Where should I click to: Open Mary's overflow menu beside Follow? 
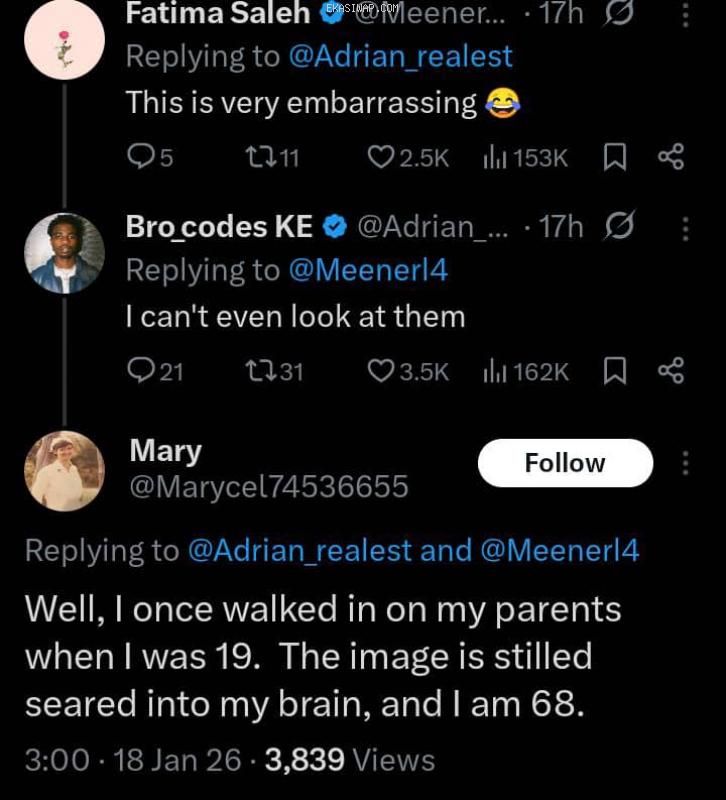coord(685,463)
